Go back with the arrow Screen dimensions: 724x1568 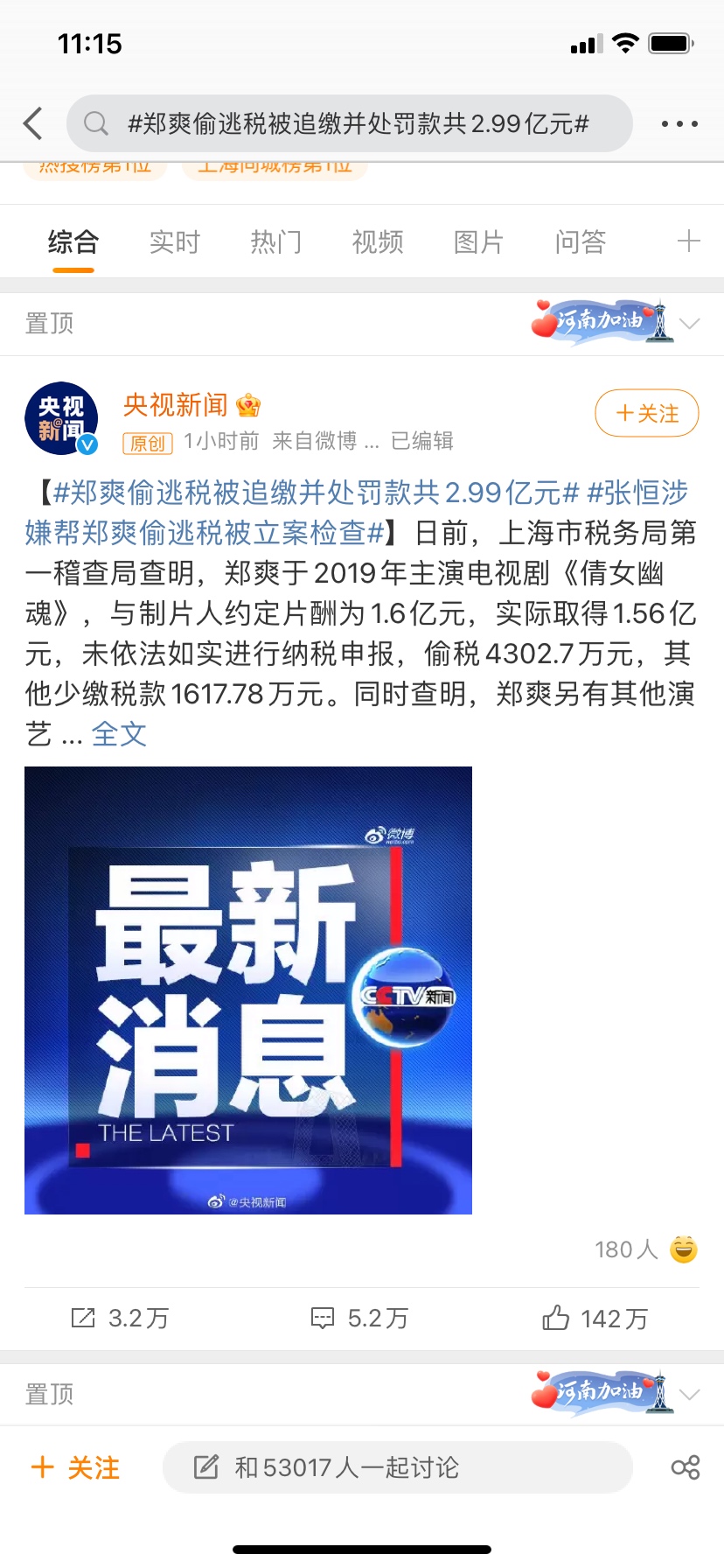click(33, 123)
